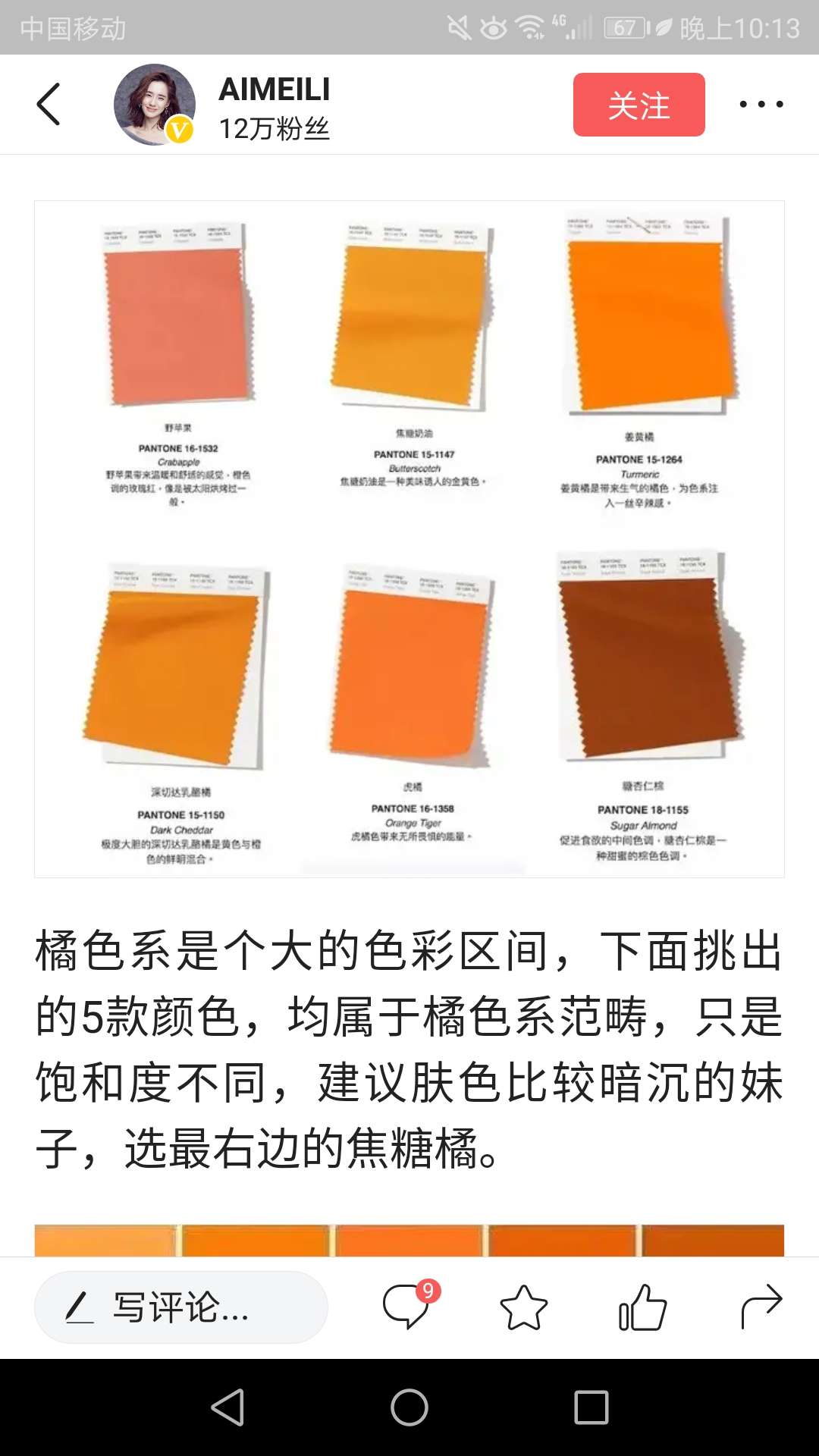Viewport: 819px width, 1456px height.
Task: Open AIMEILI's profile avatar
Action: click(x=154, y=105)
